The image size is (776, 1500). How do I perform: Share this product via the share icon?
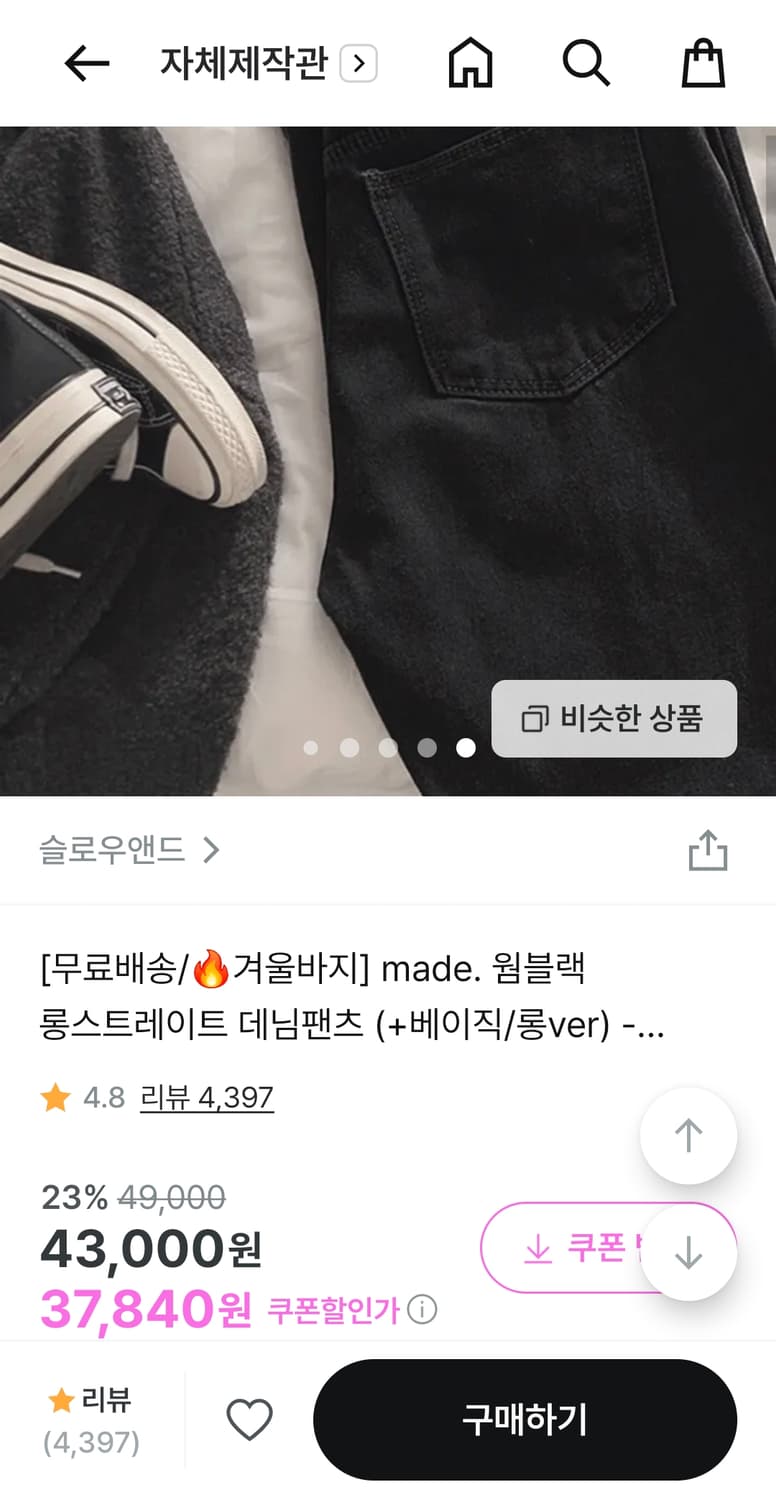(708, 849)
